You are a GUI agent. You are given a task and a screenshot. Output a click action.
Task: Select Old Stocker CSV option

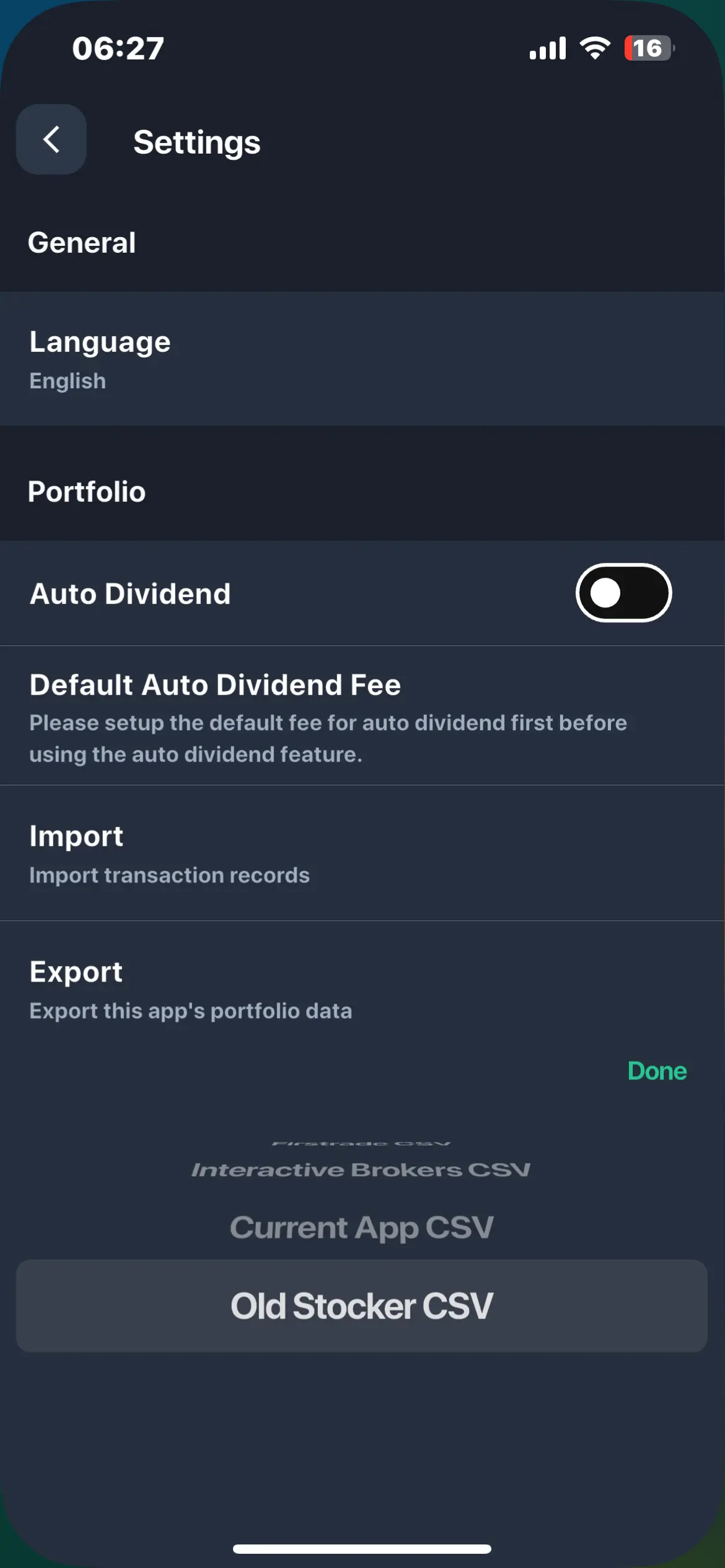pyautogui.click(x=362, y=1305)
